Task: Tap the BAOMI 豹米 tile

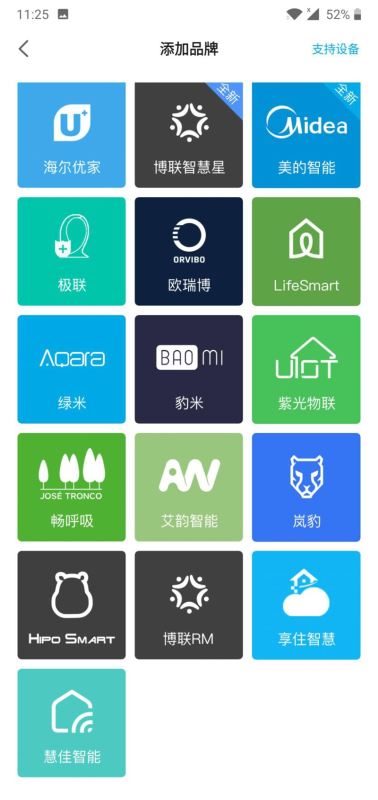Action: pyautogui.click(x=189, y=369)
